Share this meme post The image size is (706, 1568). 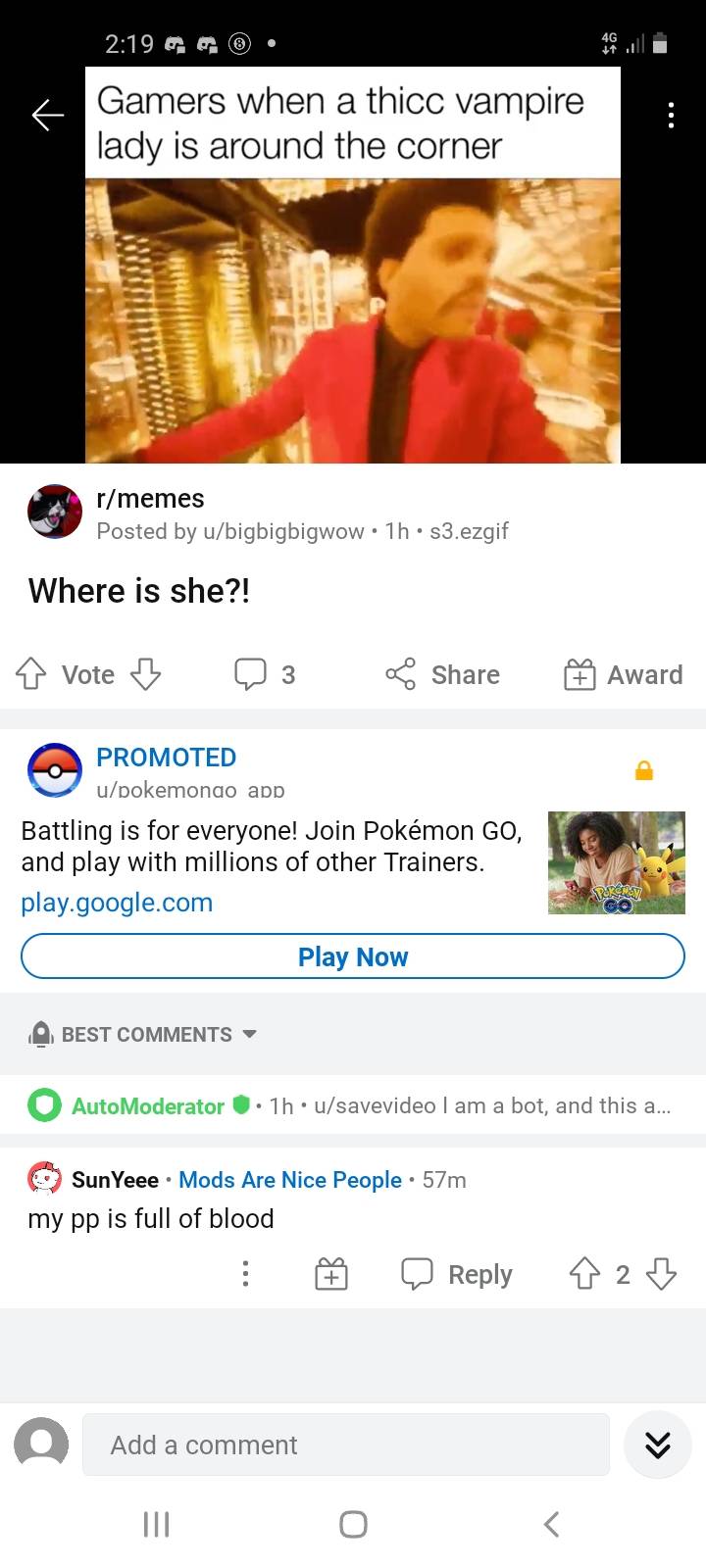(443, 674)
